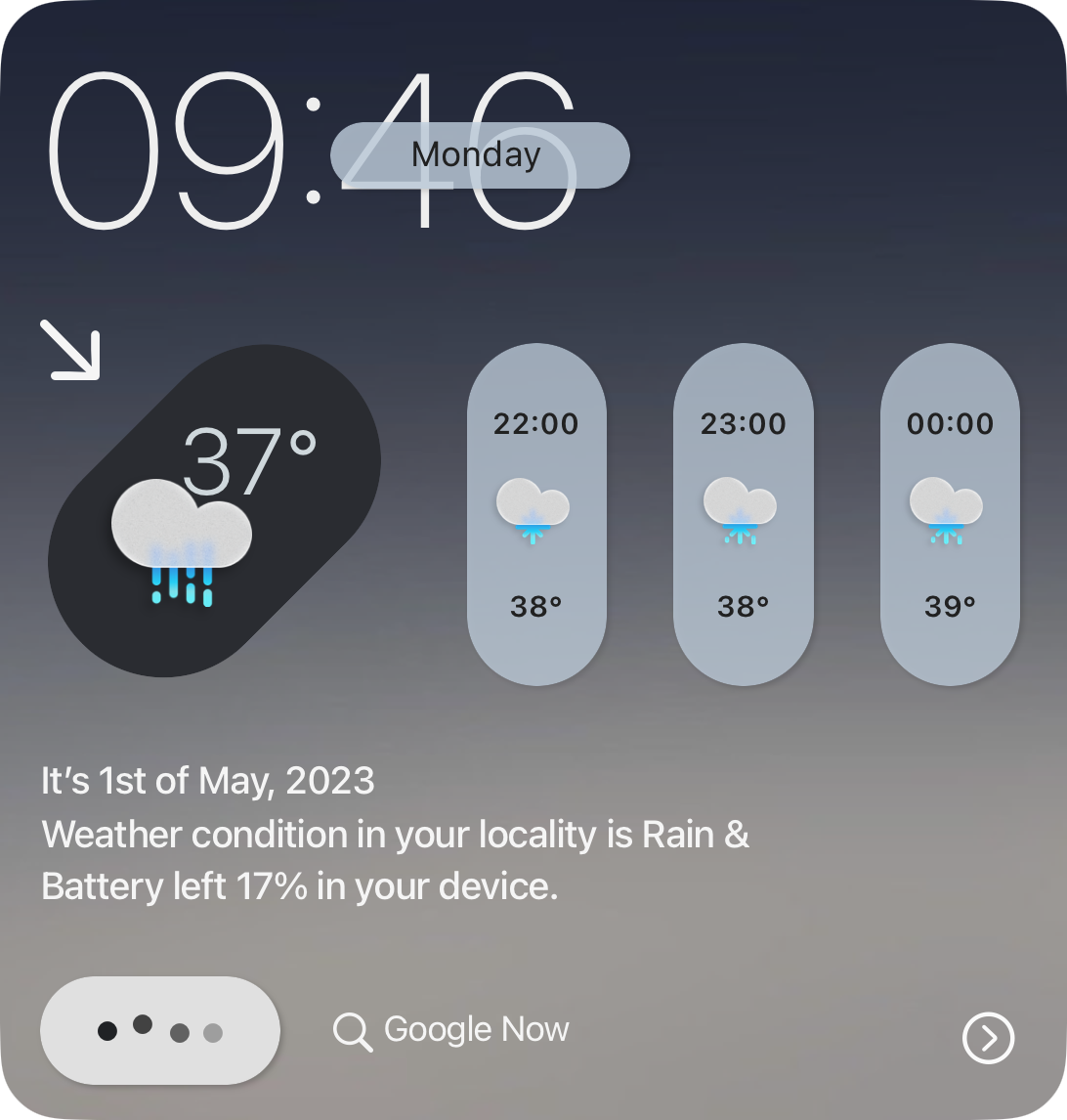The image size is (1067, 1120).
Task: Tap the circled right arrow button
Action: (988, 1037)
